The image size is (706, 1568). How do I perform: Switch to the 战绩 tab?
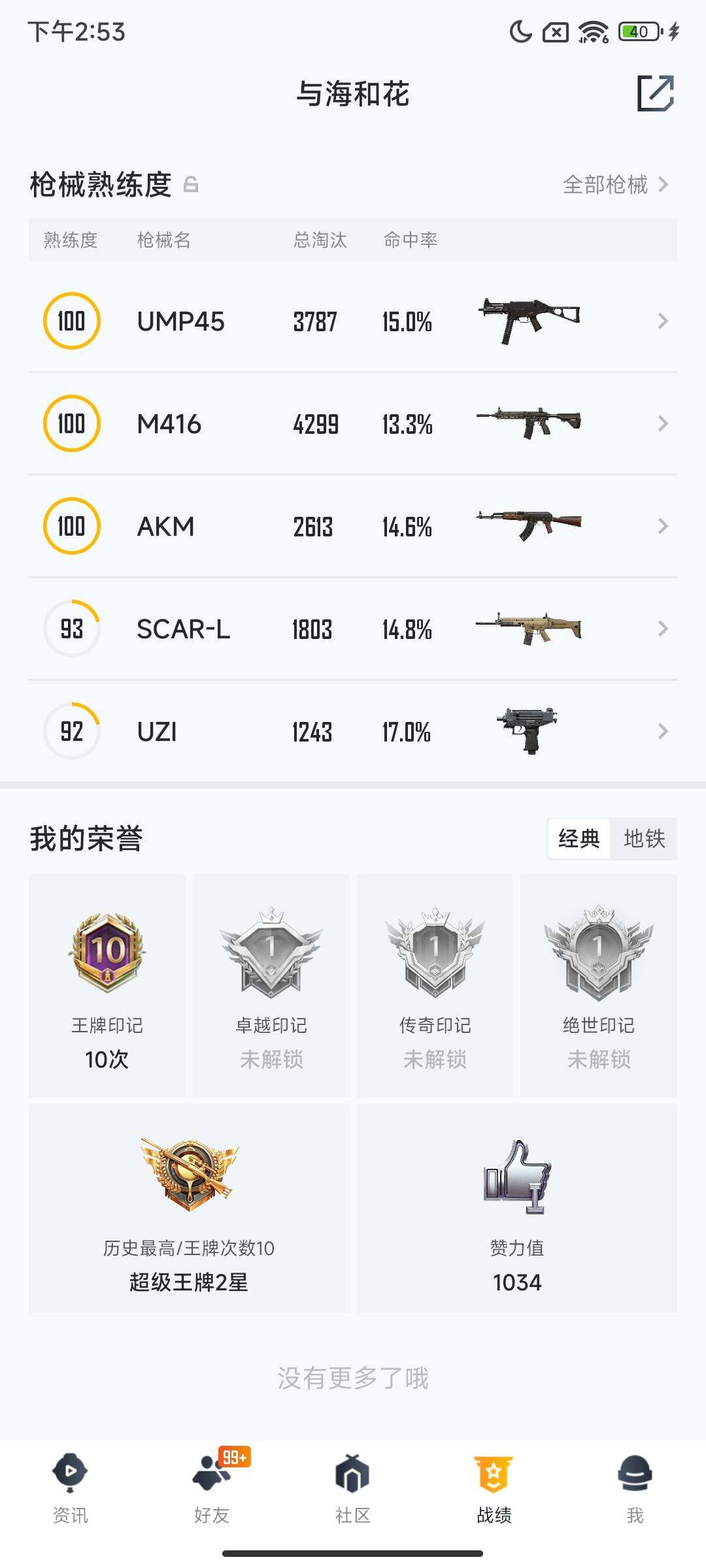pyautogui.click(x=494, y=1483)
